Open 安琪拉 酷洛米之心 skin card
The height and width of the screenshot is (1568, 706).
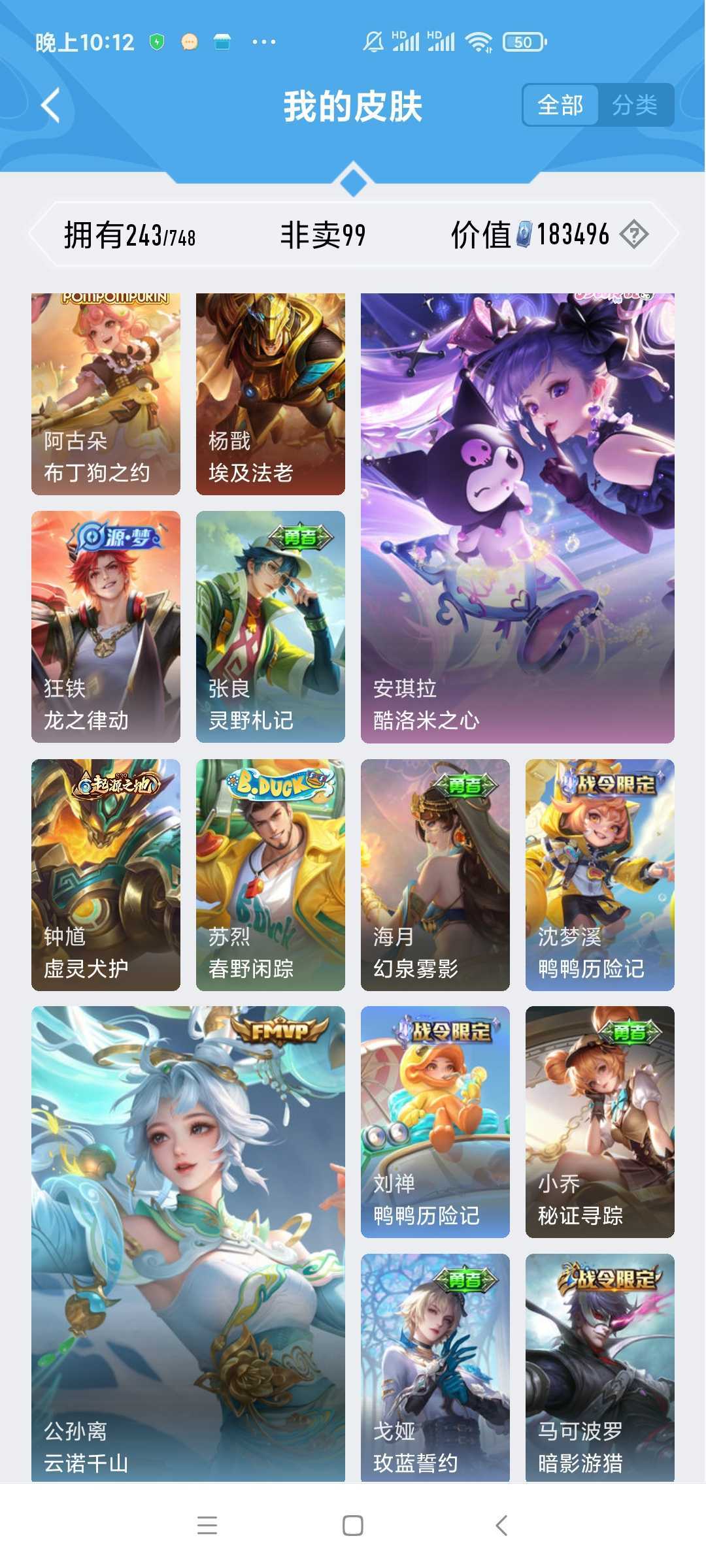[x=517, y=517]
